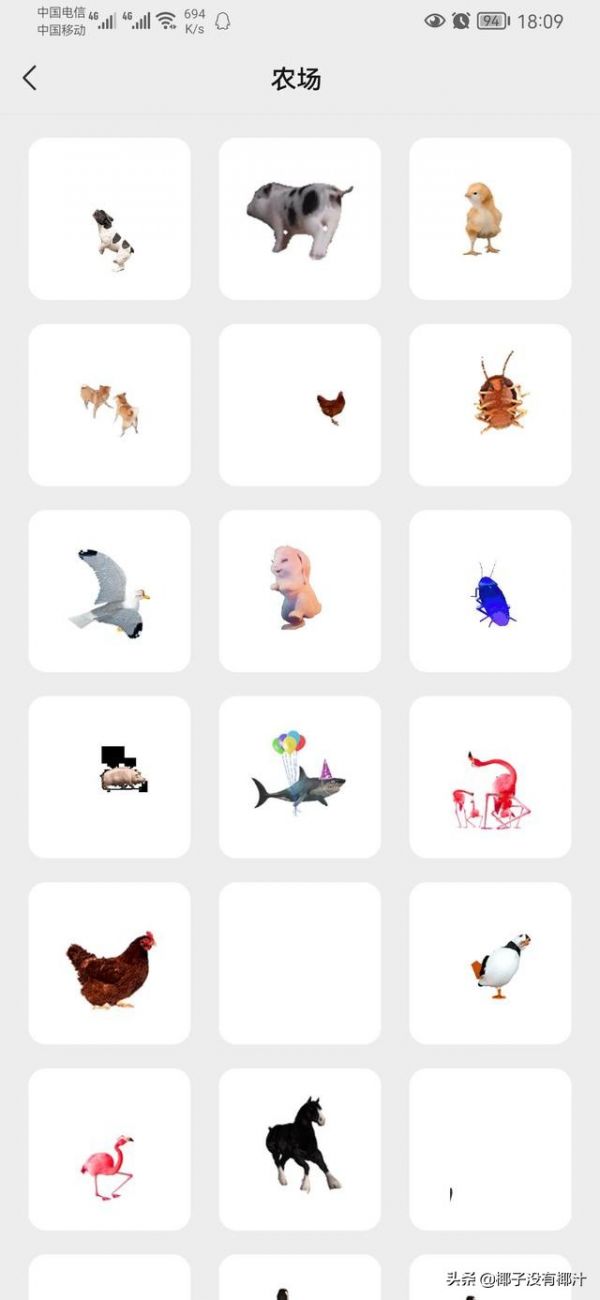Select the pixelated pig tile
The width and height of the screenshot is (600, 1300).
(x=110, y=777)
